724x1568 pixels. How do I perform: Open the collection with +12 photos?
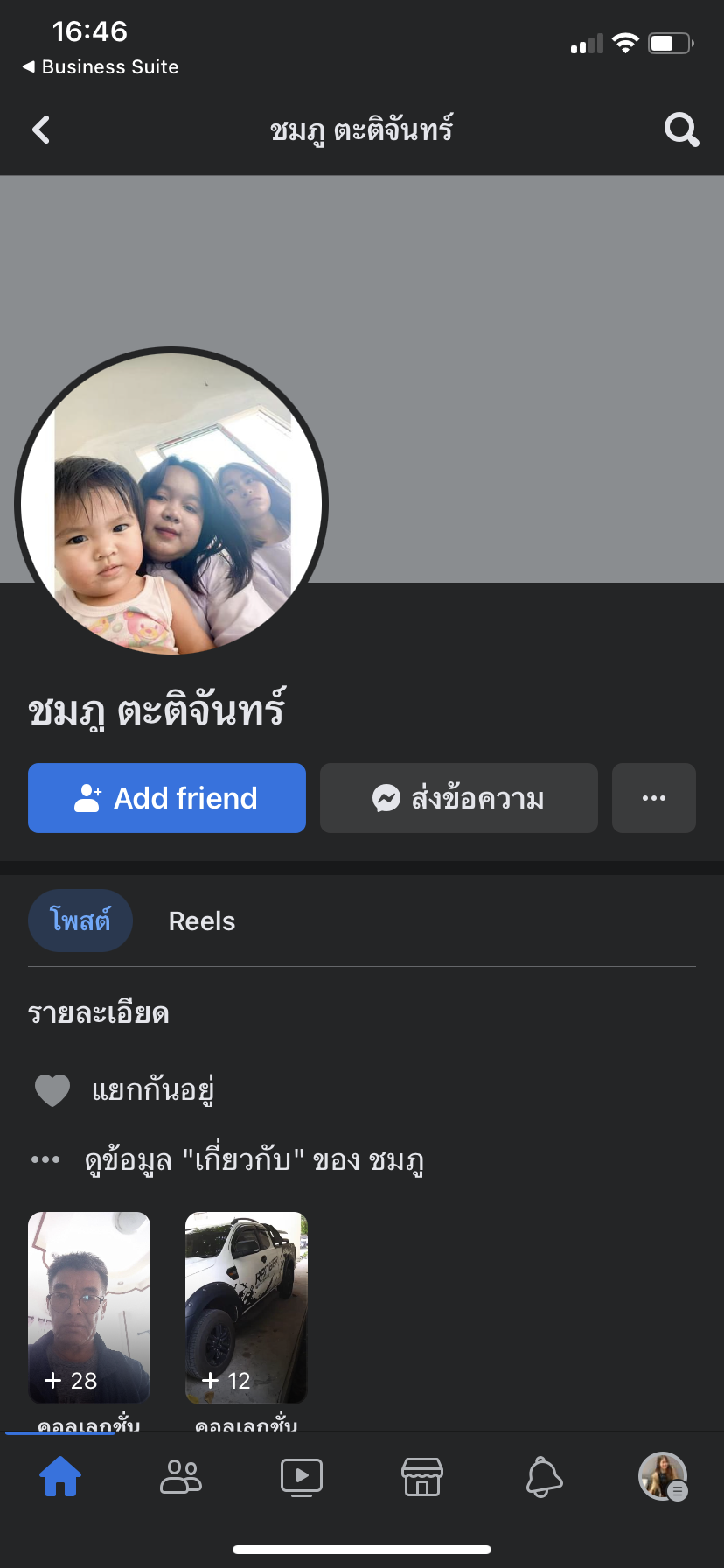click(247, 1307)
